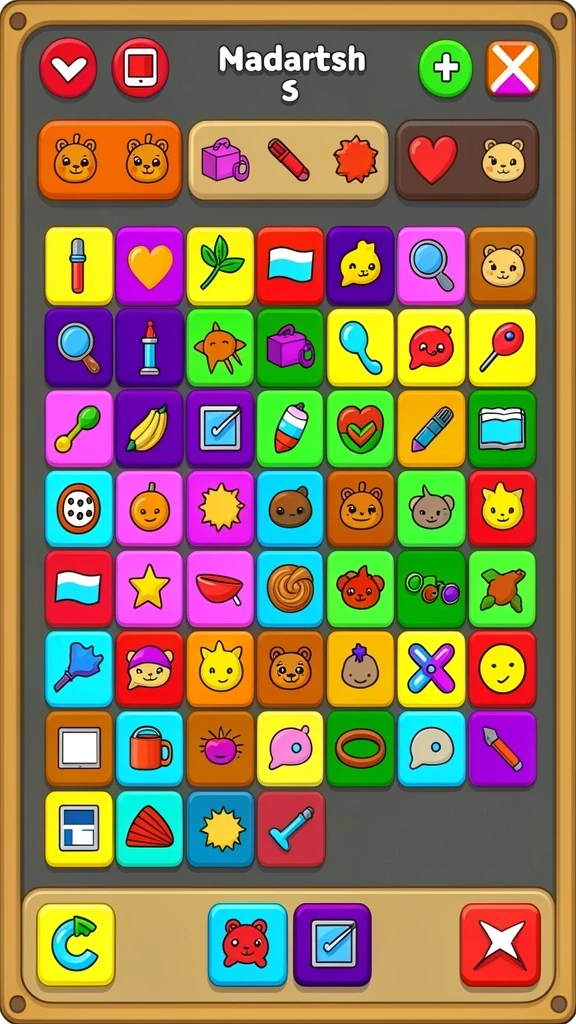
Task: Tap the red heart chevron button
Action: point(69,68)
